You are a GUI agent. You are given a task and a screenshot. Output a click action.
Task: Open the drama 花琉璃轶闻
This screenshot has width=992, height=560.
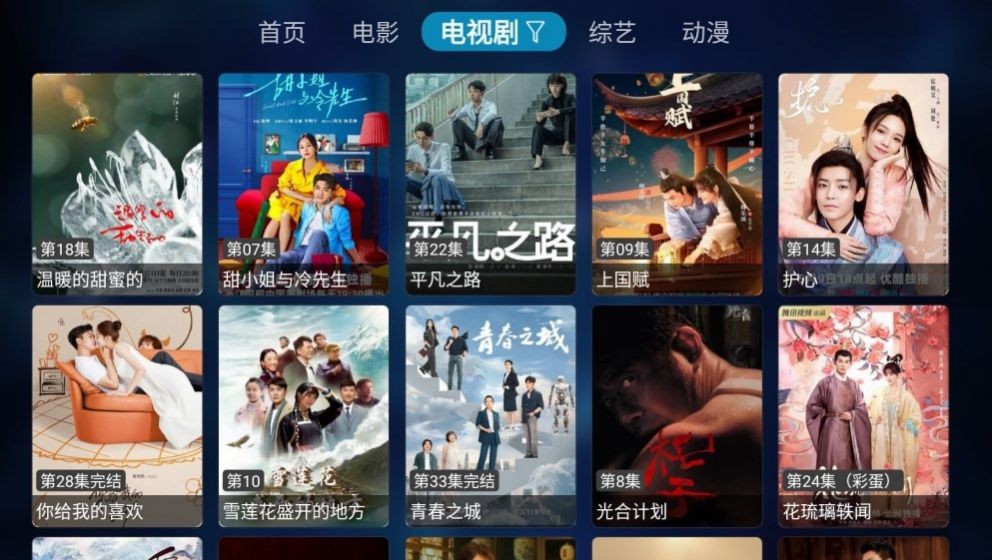click(x=864, y=416)
